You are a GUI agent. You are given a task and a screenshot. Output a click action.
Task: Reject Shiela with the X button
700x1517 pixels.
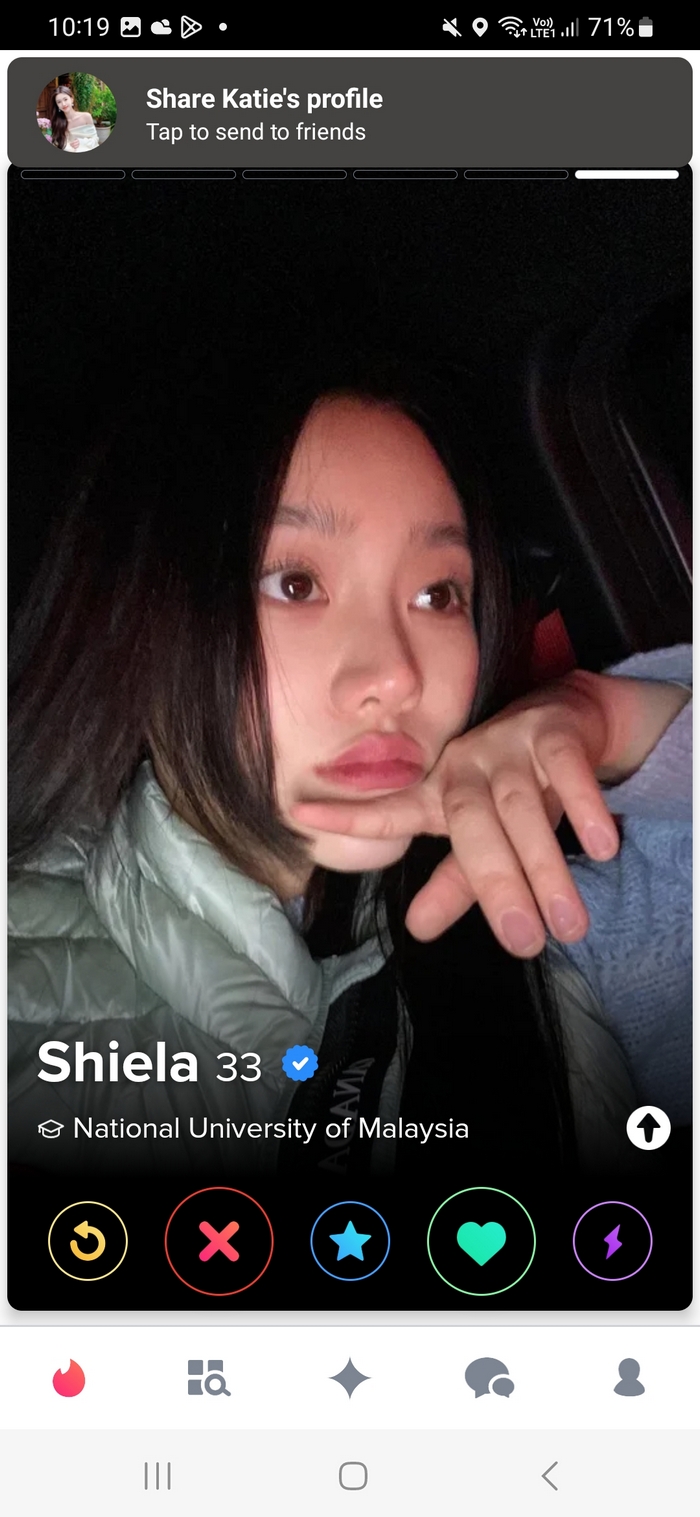pyautogui.click(x=219, y=1241)
